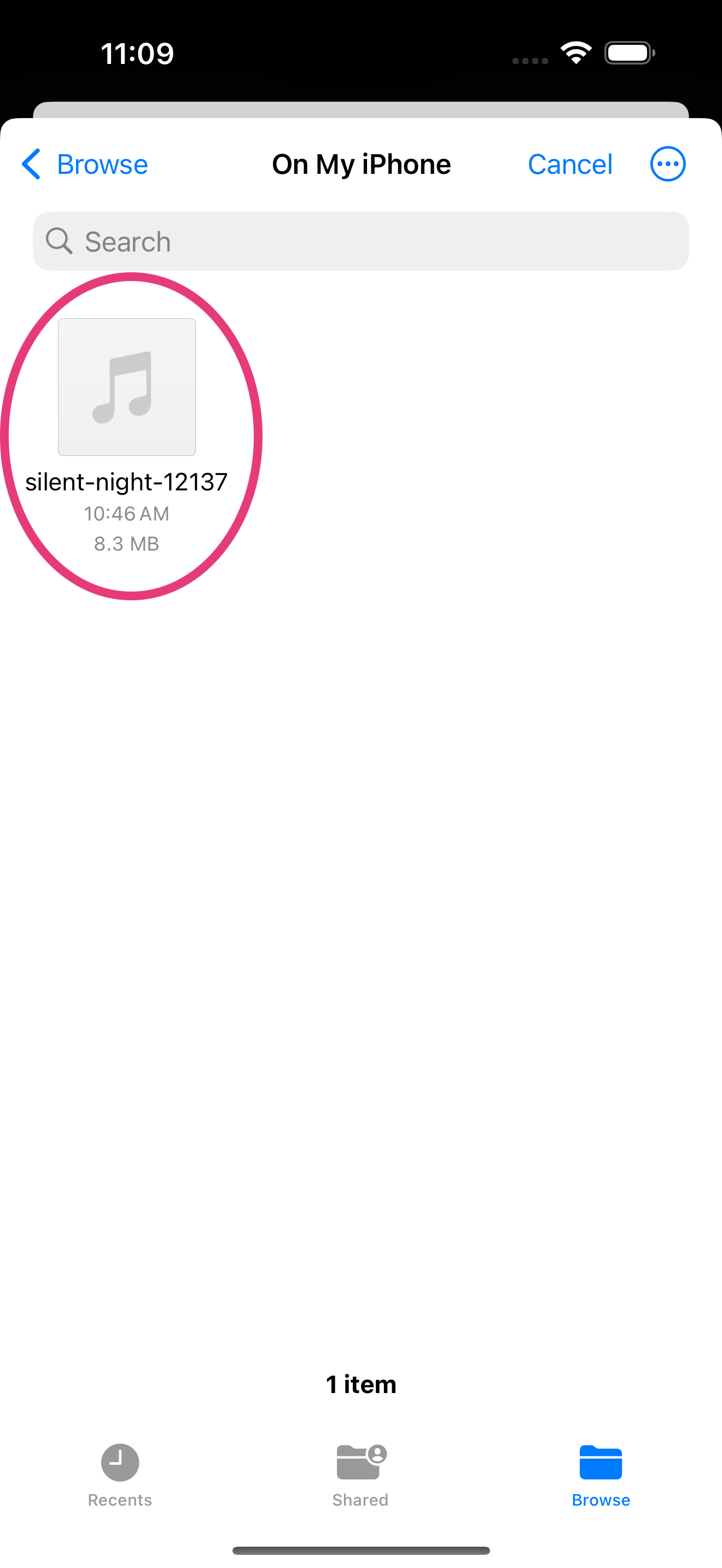Tap Browse to go back
This screenshot has width=722, height=1568.
102,163
